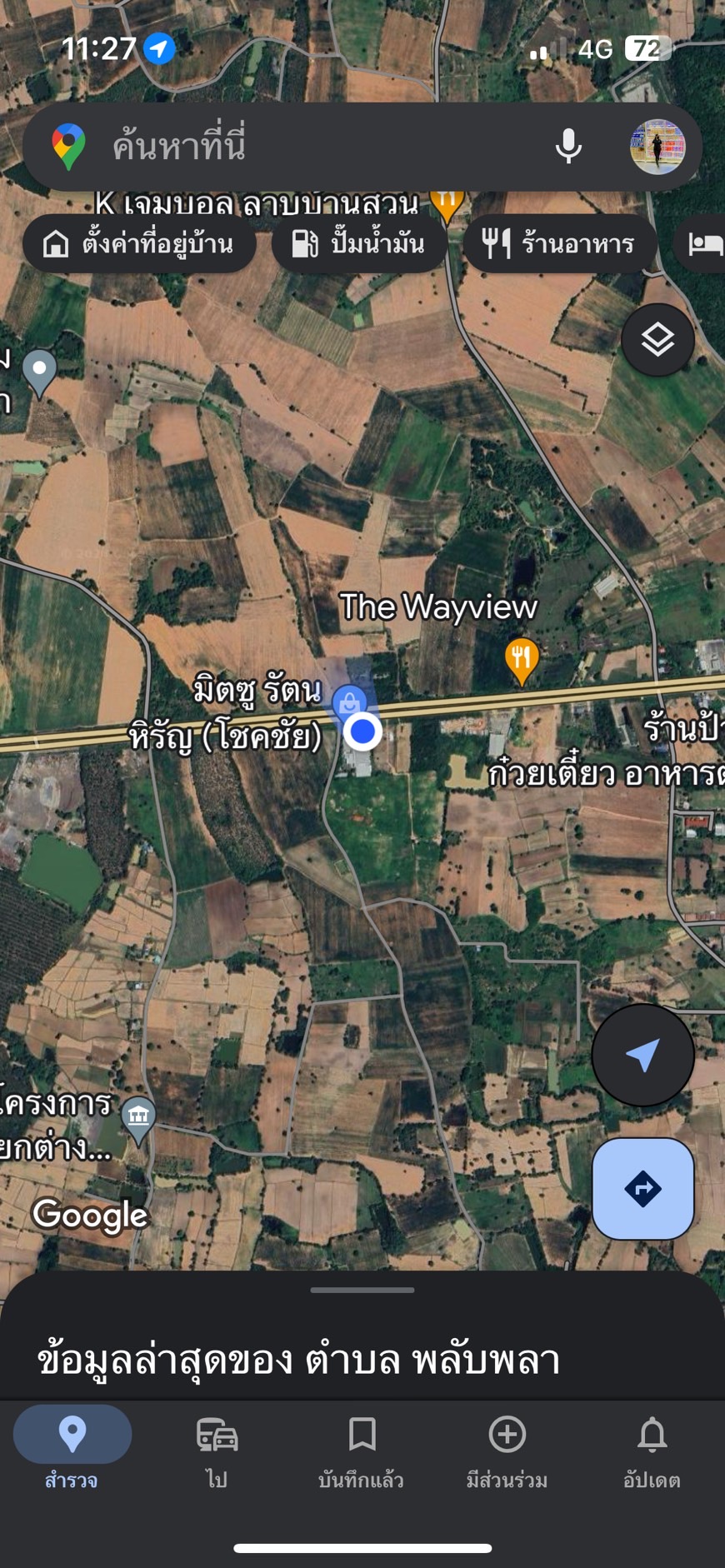
Task: Show ร้านอาหาร restaurants nearby
Action: pos(560,244)
